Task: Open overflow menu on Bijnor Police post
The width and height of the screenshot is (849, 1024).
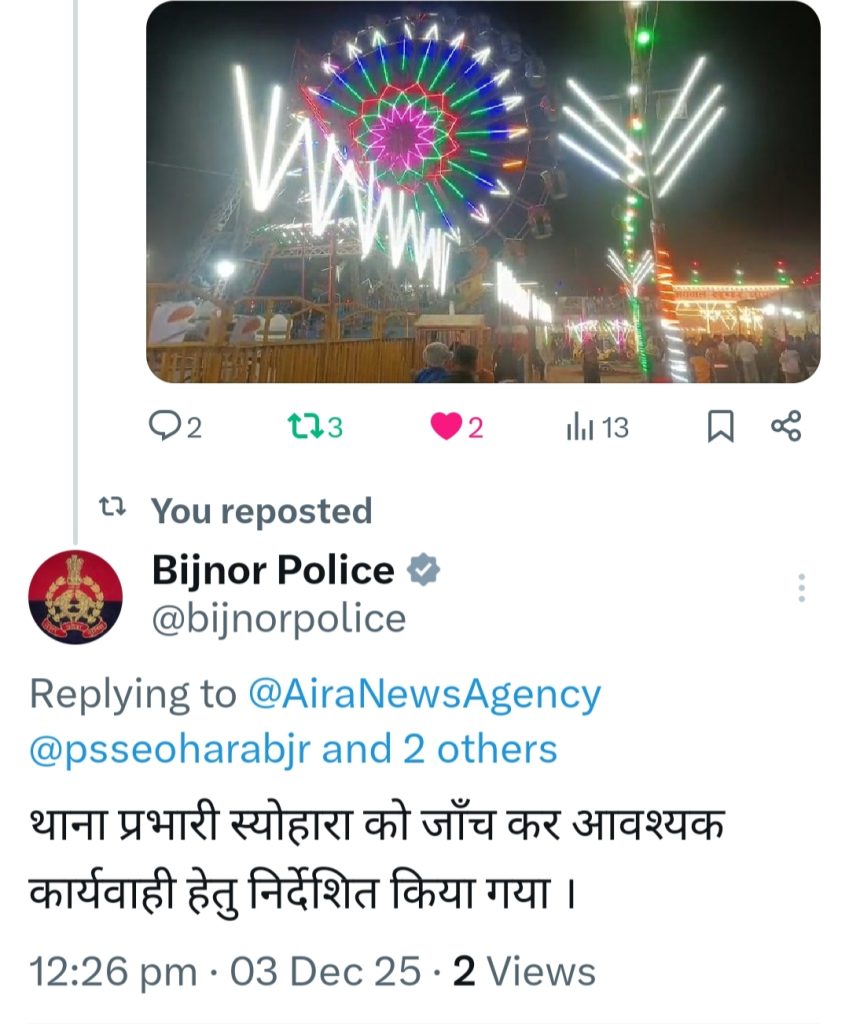Action: 801,588
